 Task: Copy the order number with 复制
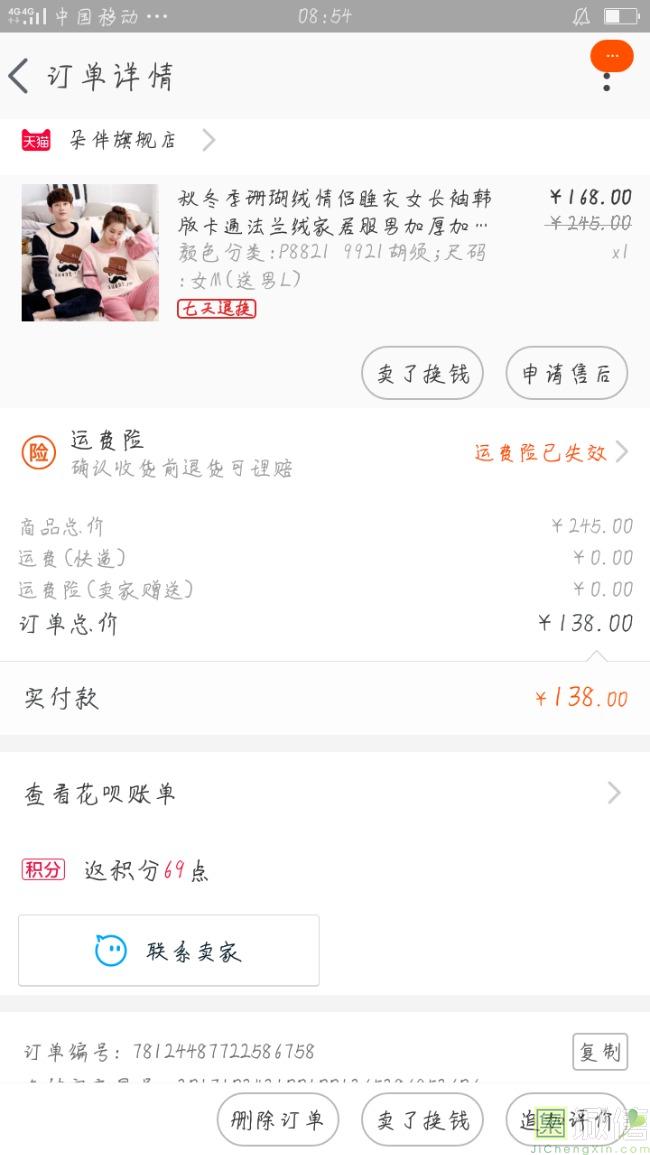[x=600, y=1051]
